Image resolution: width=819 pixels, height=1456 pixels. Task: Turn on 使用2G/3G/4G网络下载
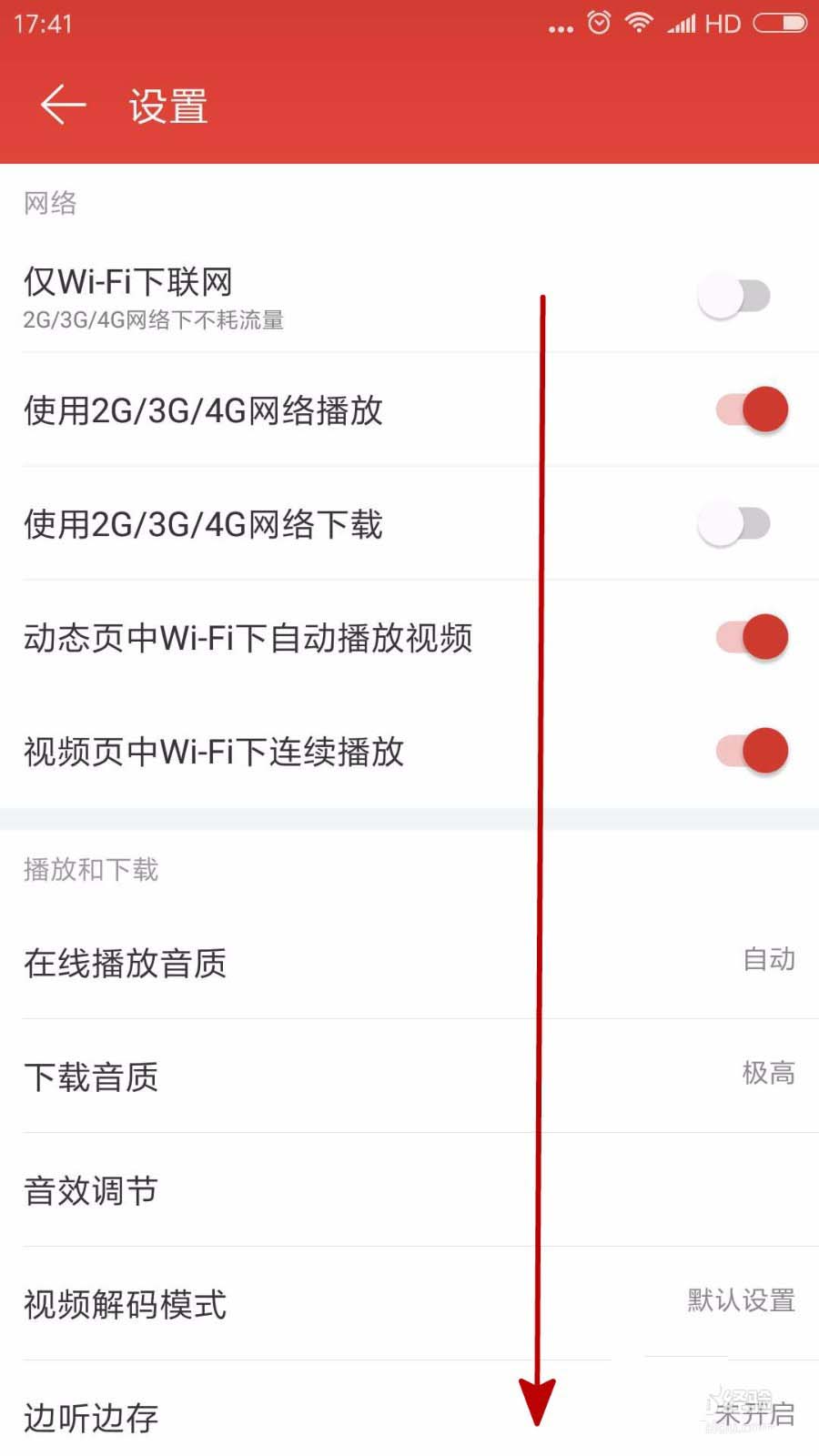734,524
